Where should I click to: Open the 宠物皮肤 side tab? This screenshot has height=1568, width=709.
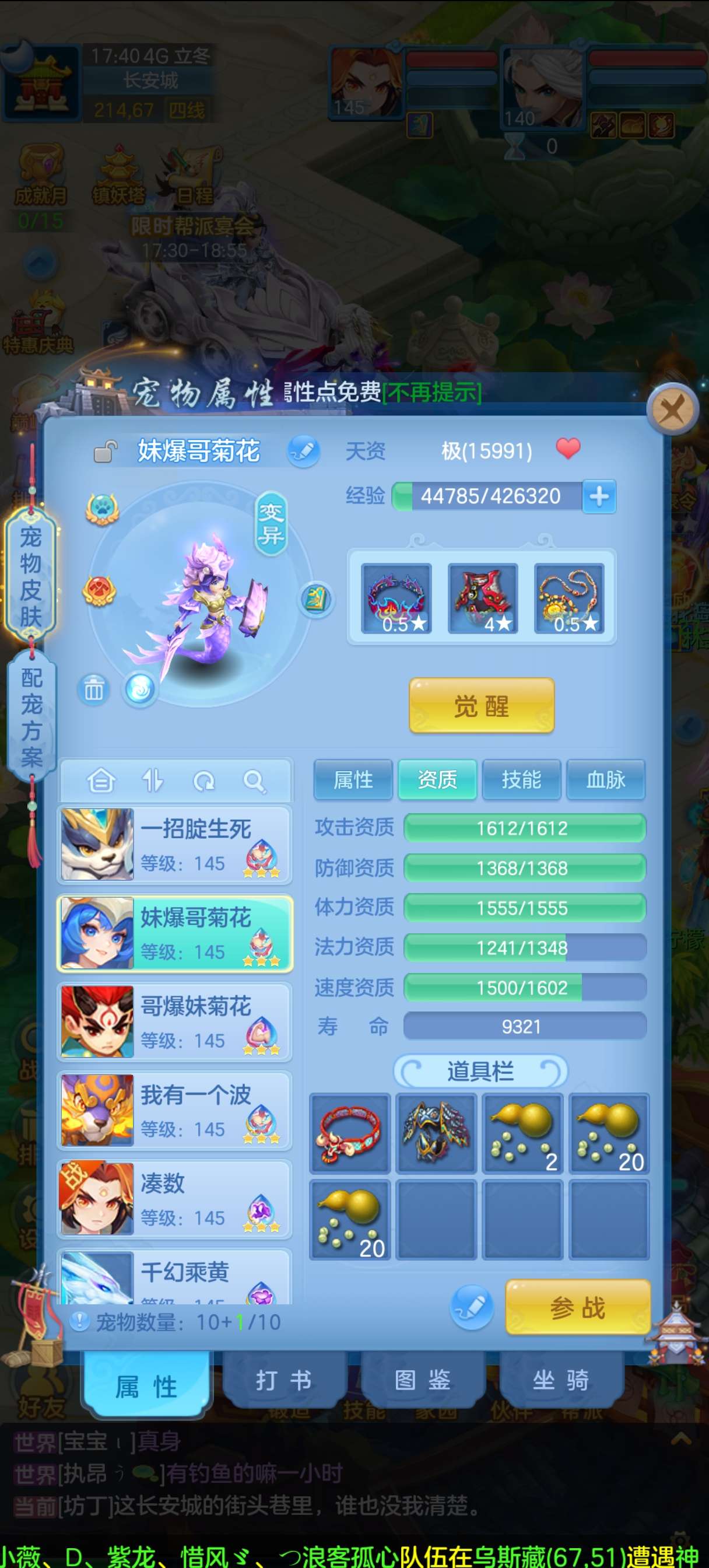pyautogui.click(x=31, y=576)
